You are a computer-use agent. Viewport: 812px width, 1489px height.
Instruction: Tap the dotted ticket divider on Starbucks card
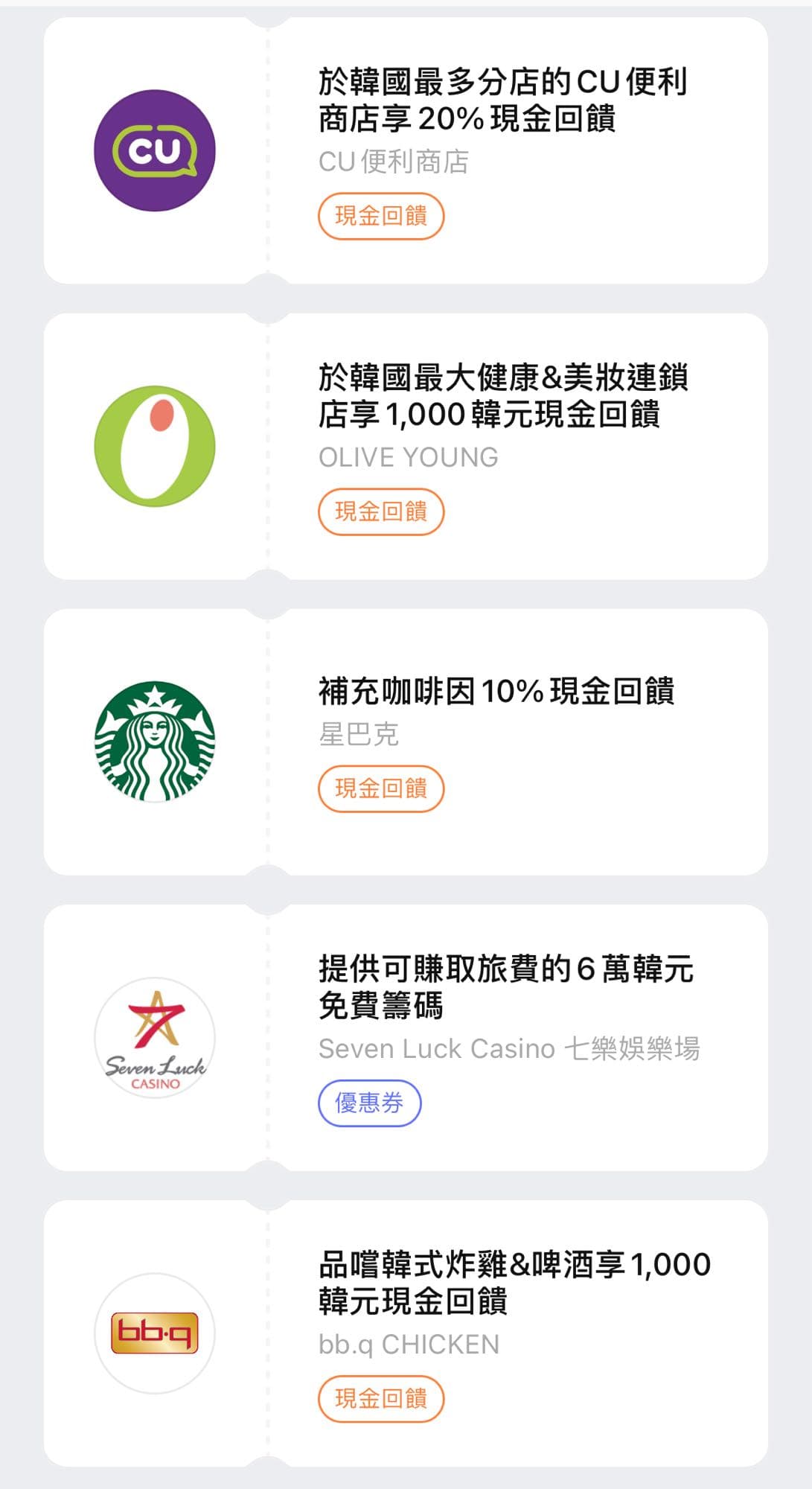266,741
